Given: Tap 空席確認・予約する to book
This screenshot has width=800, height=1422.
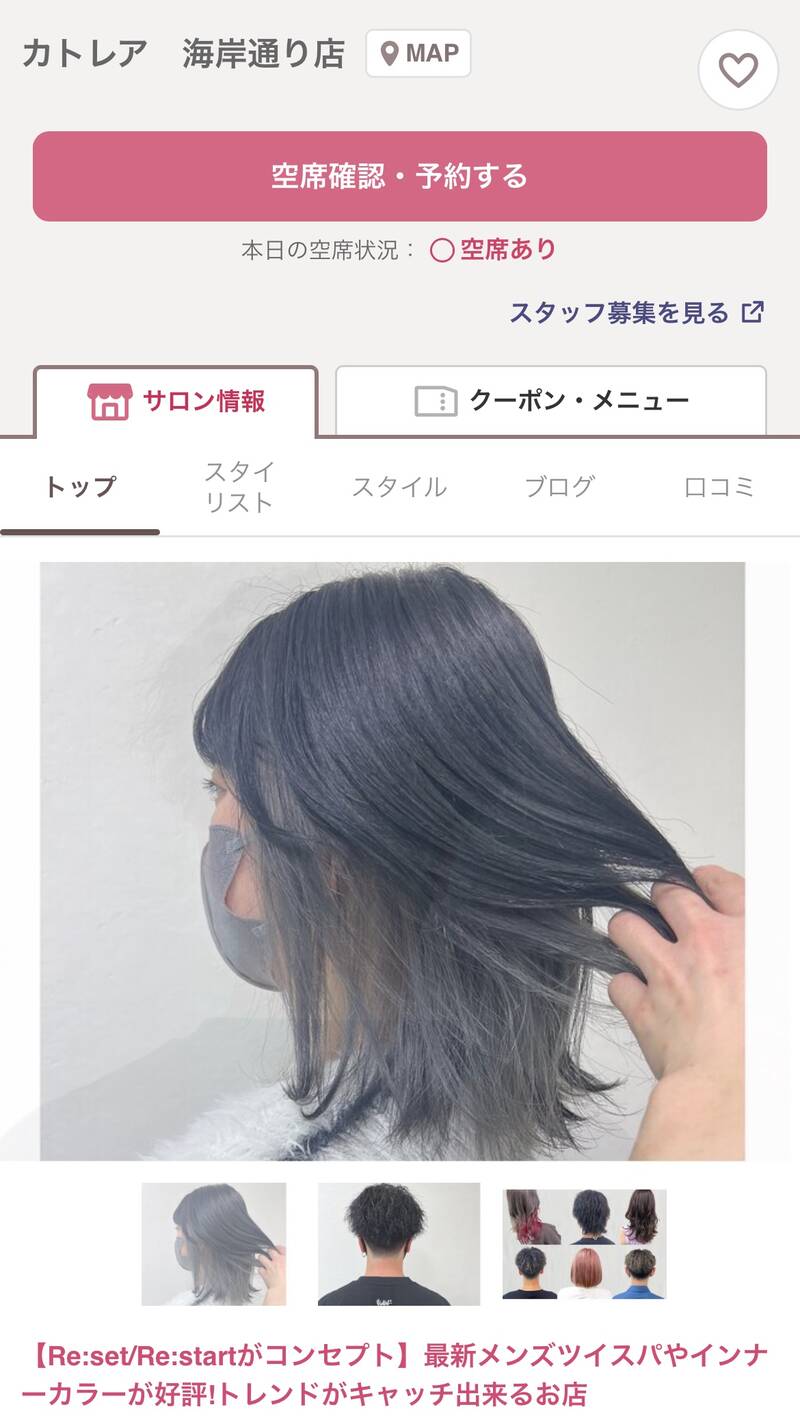Looking at the screenshot, I should (400, 176).
